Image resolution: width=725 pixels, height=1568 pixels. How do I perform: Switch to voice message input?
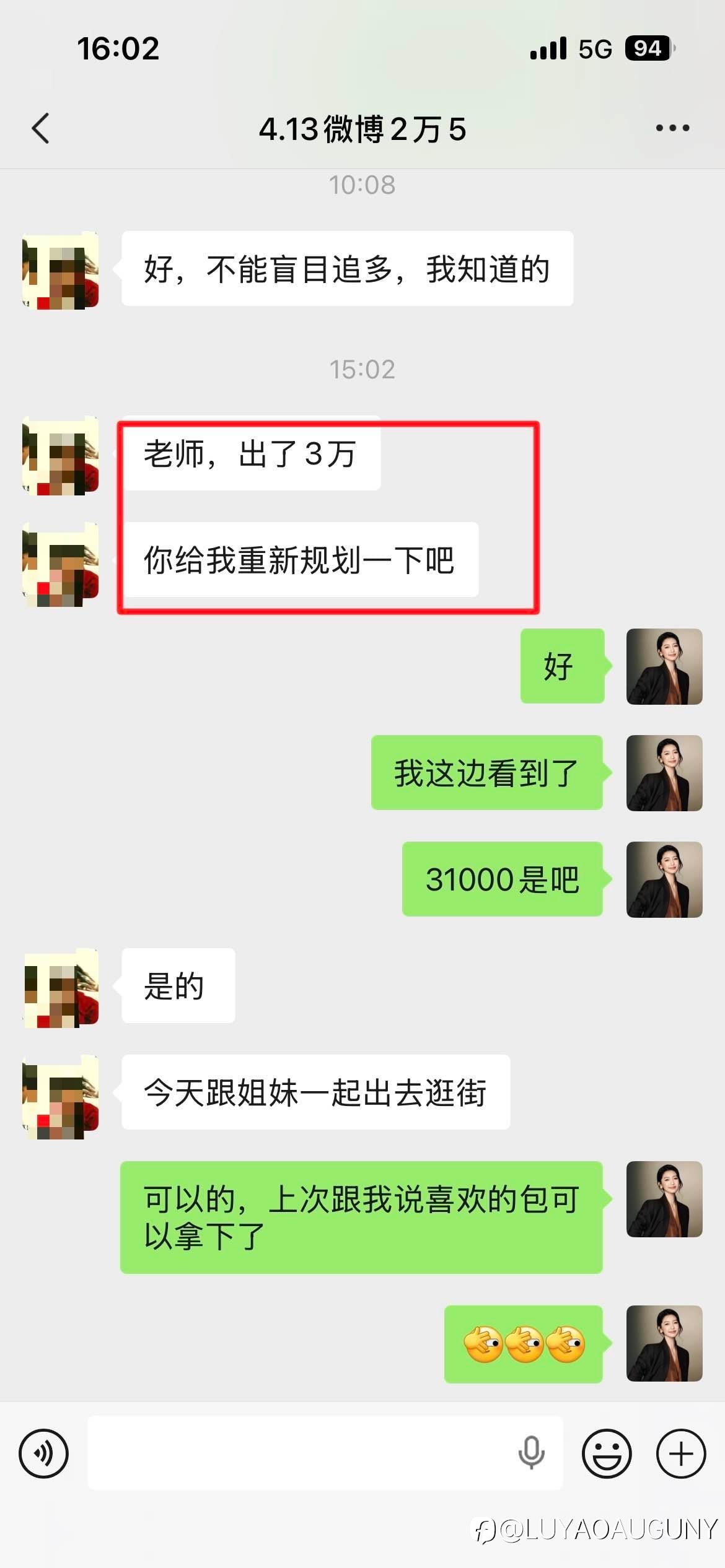tap(43, 1453)
